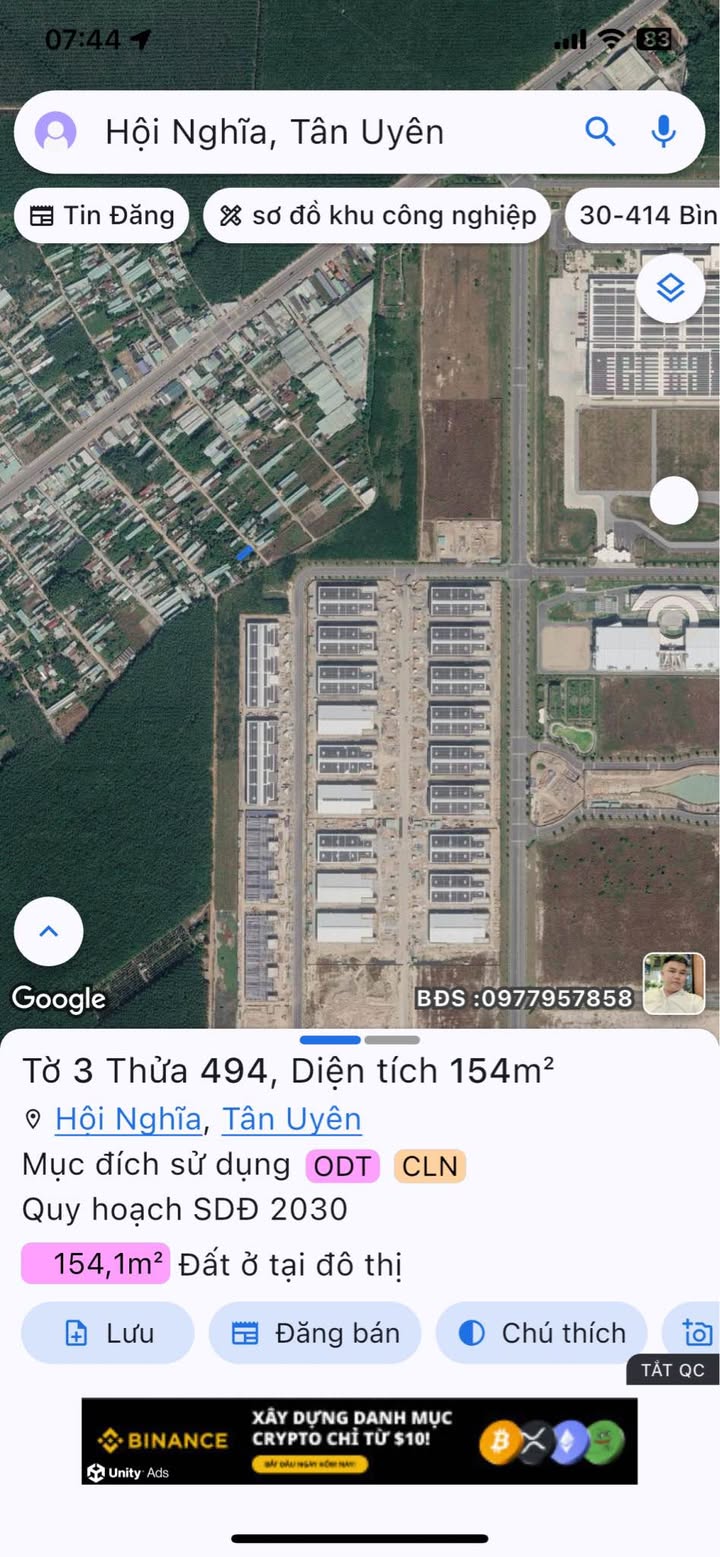Open the map layers button
This screenshot has height=1557, width=720.
tap(670, 289)
